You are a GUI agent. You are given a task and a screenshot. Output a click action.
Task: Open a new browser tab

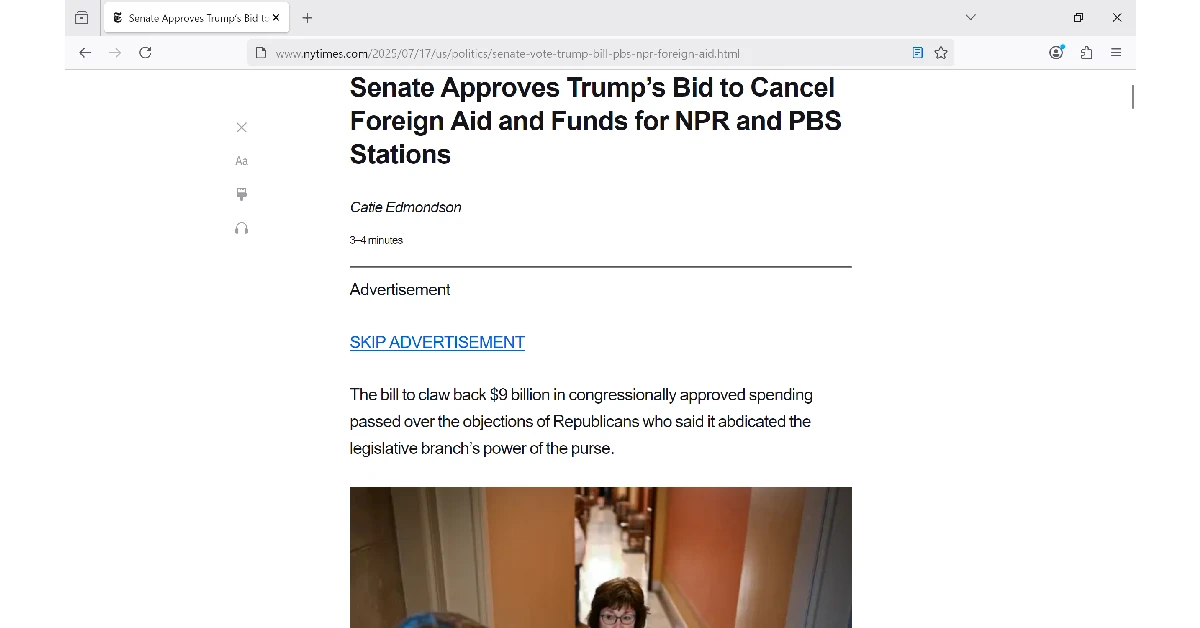click(x=307, y=18)
